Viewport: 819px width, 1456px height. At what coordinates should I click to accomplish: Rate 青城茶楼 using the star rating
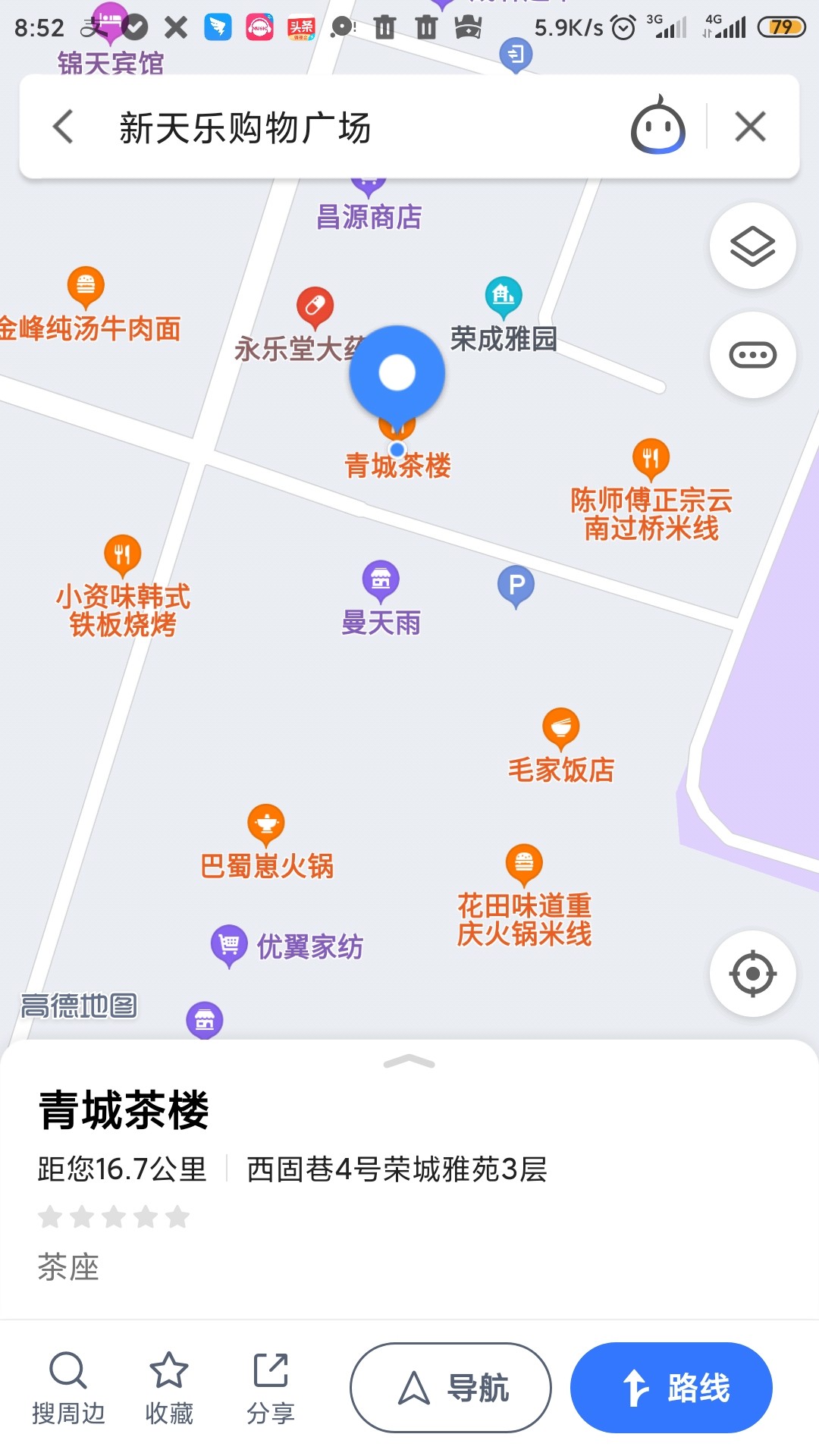coord(115,1215)
